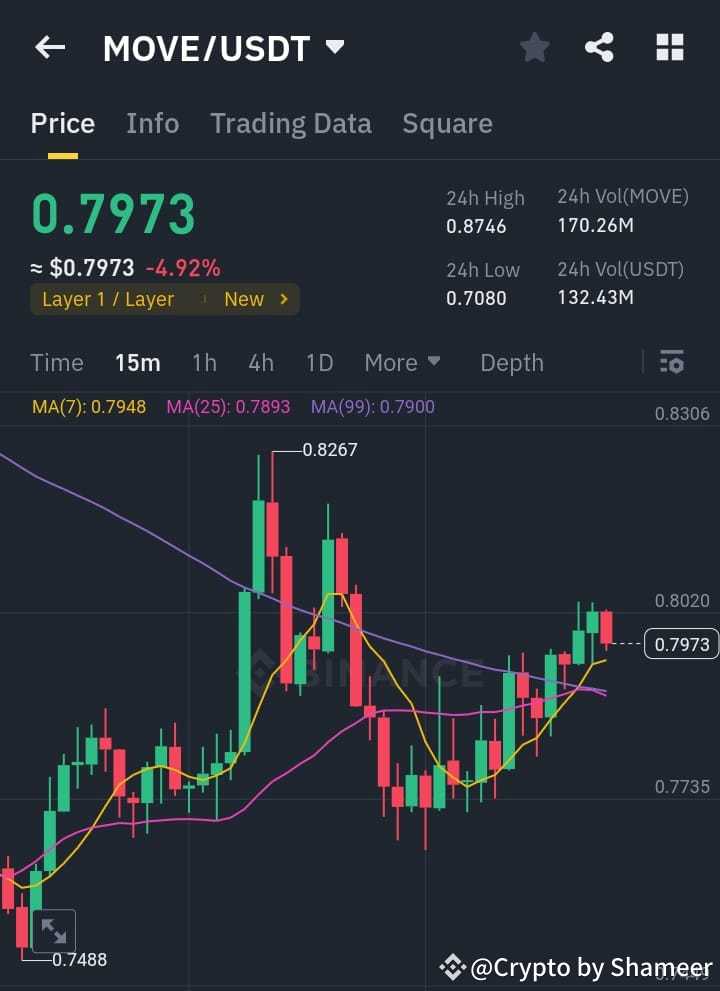View the Info section
The image size is (720, 991).
[152, 123]
